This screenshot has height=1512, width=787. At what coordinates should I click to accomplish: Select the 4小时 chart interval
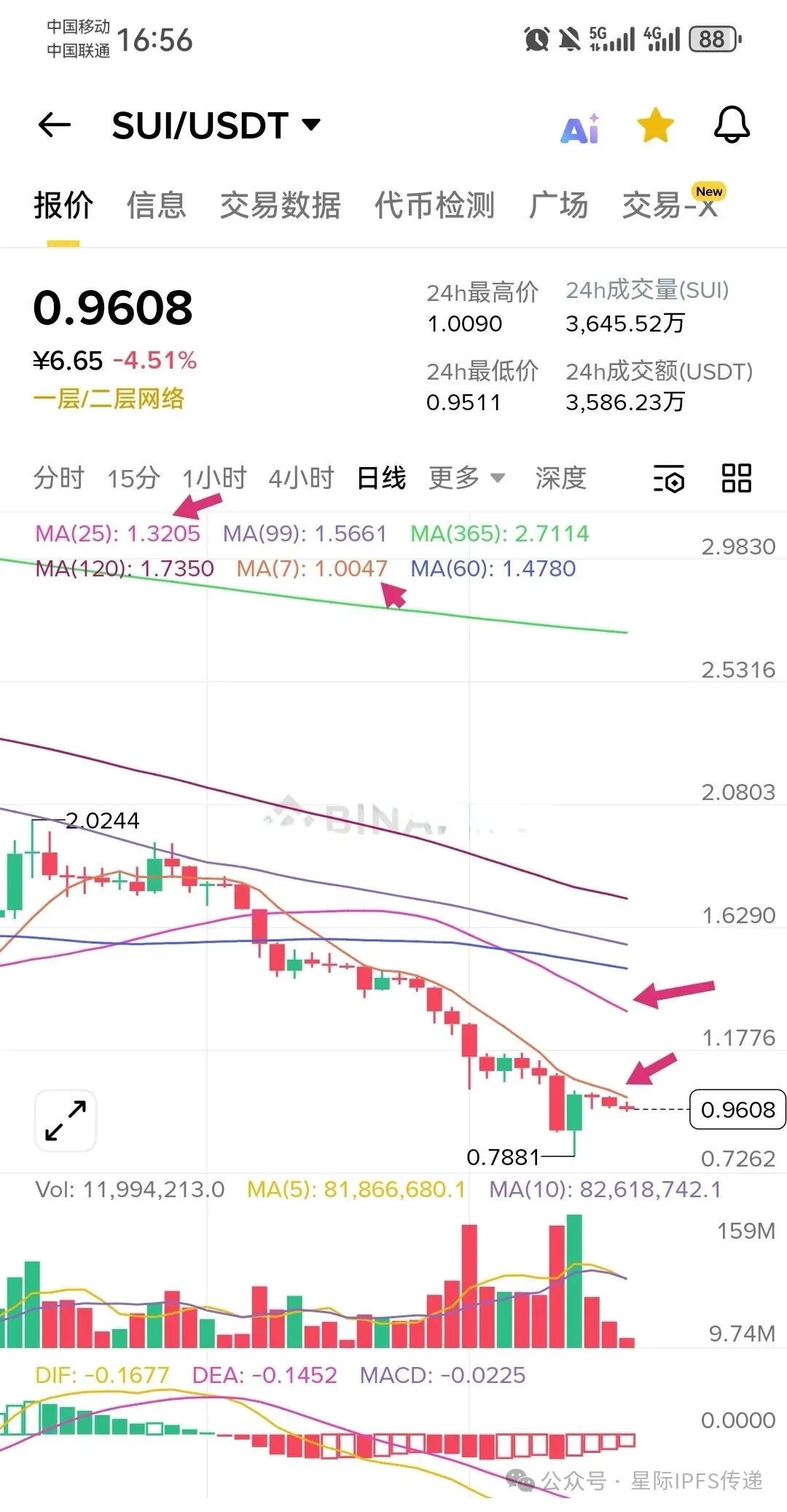coord(301,478)
